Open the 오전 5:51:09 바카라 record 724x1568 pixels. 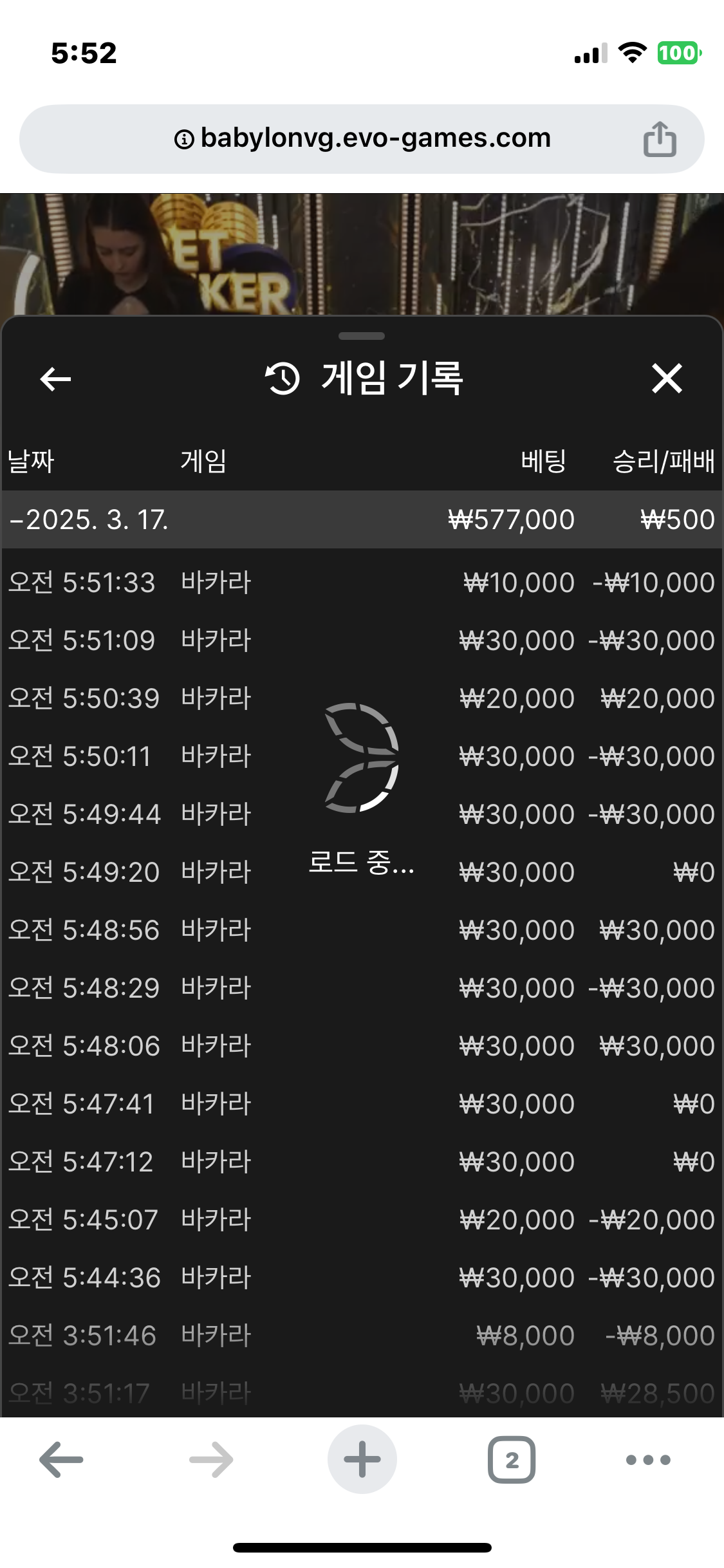[x=360, y=640]
